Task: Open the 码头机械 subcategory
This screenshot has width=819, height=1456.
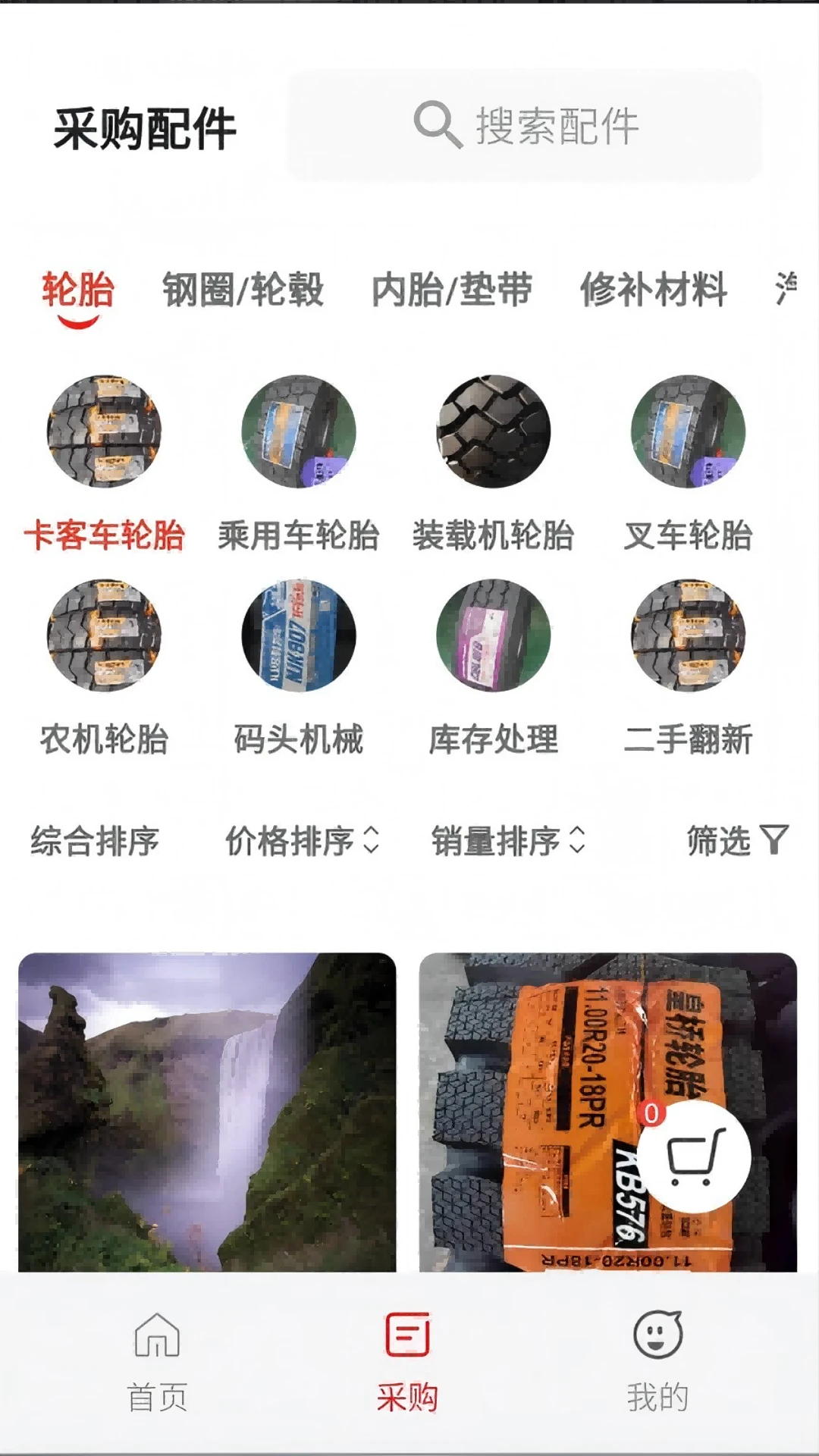Action: click(298, 667)
